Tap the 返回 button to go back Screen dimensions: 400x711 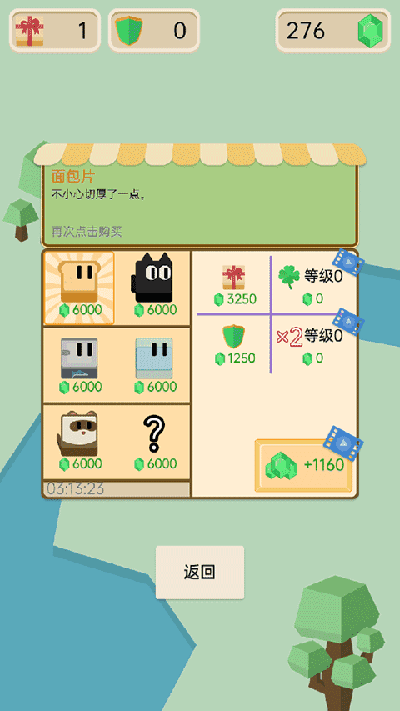click(200, 572)
